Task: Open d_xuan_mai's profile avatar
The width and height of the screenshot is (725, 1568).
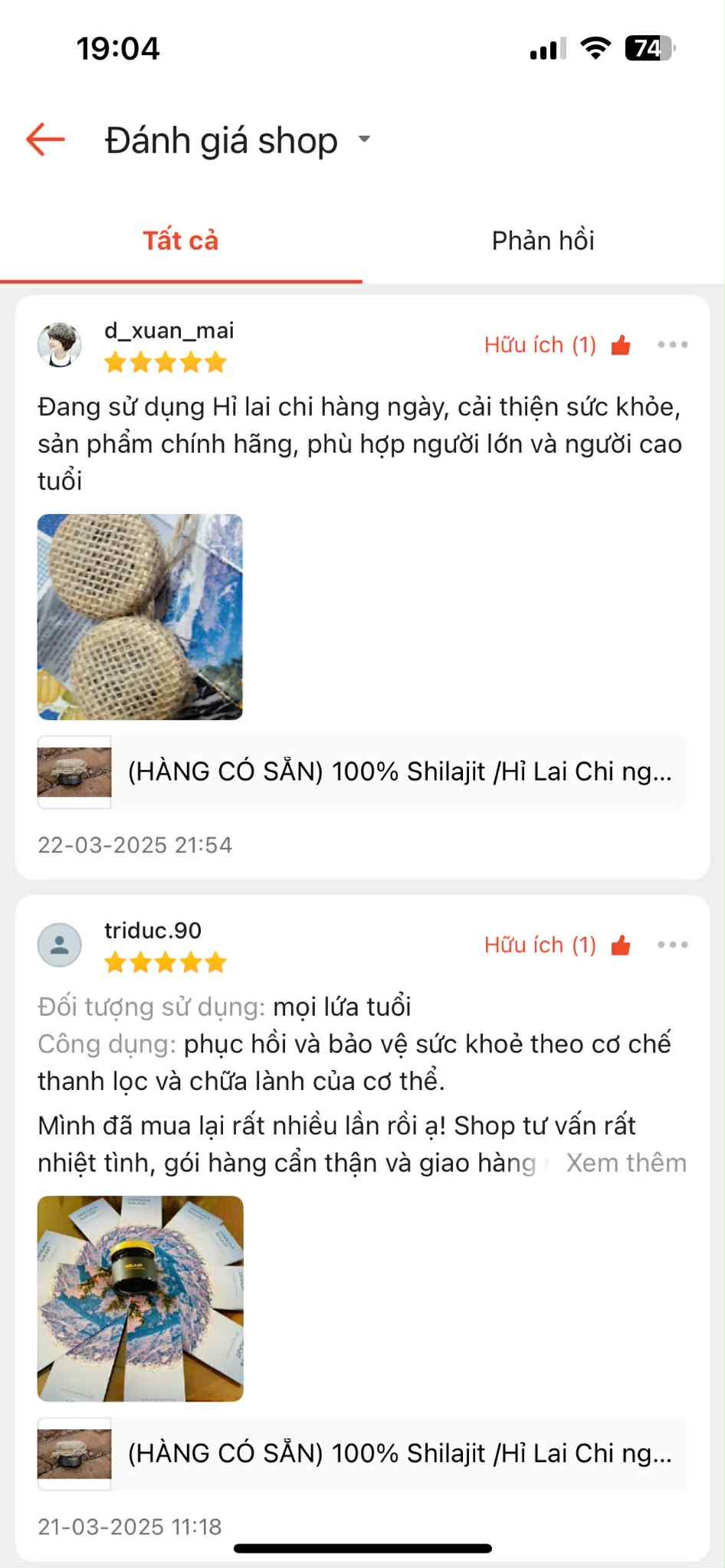Action: pos(60,345)
